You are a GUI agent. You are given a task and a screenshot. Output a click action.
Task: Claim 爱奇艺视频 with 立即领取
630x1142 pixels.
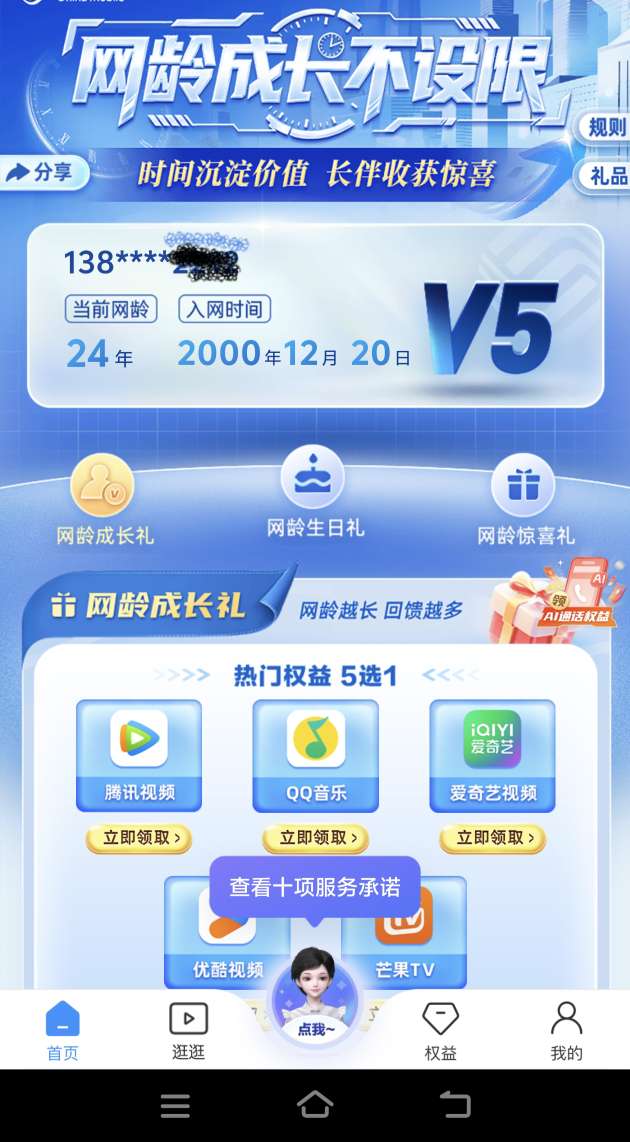click(x=492, y=838)
